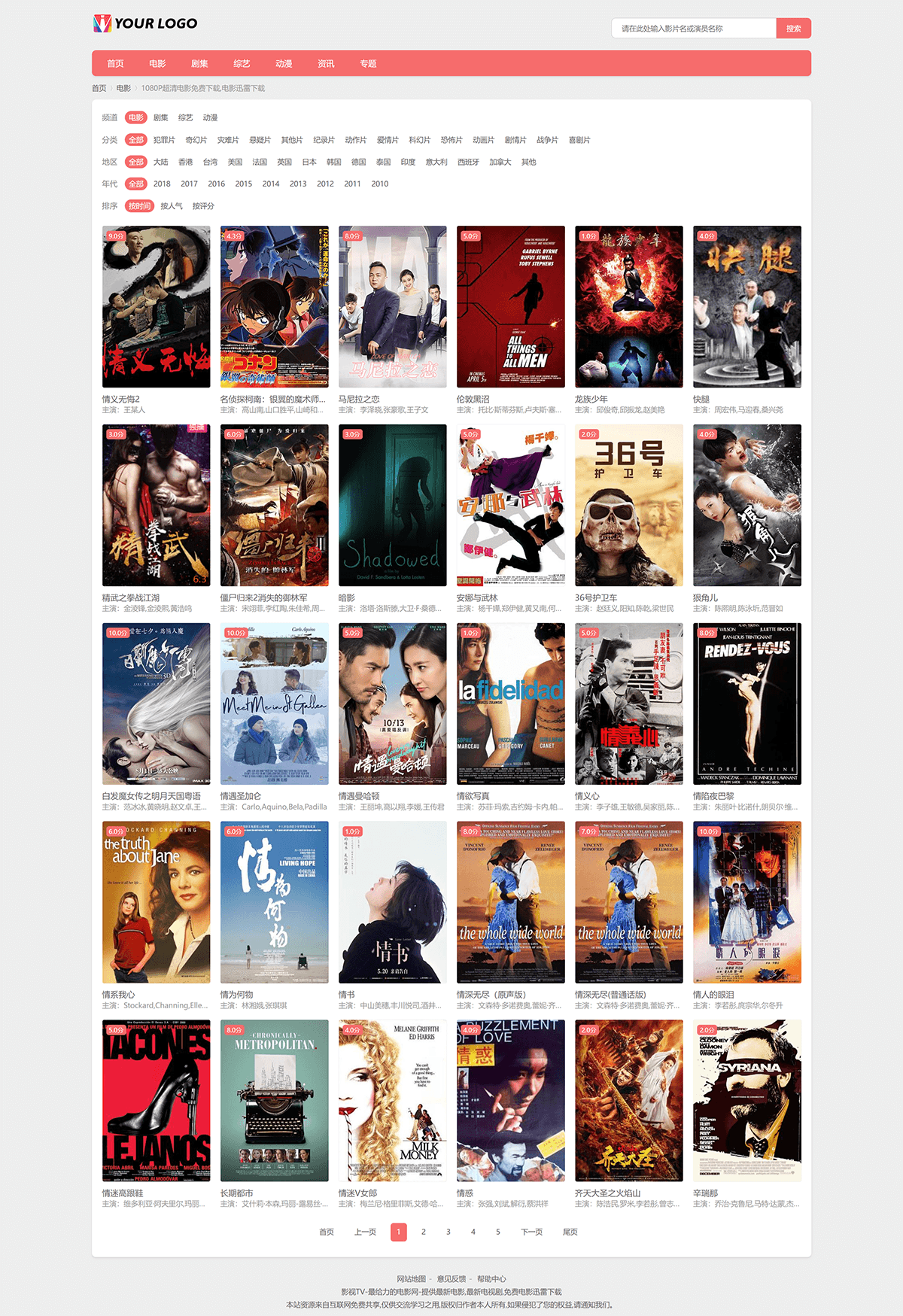Choose year 2016 filter
The height and width of the screenshot is (1316, 903).
(217, 184)
